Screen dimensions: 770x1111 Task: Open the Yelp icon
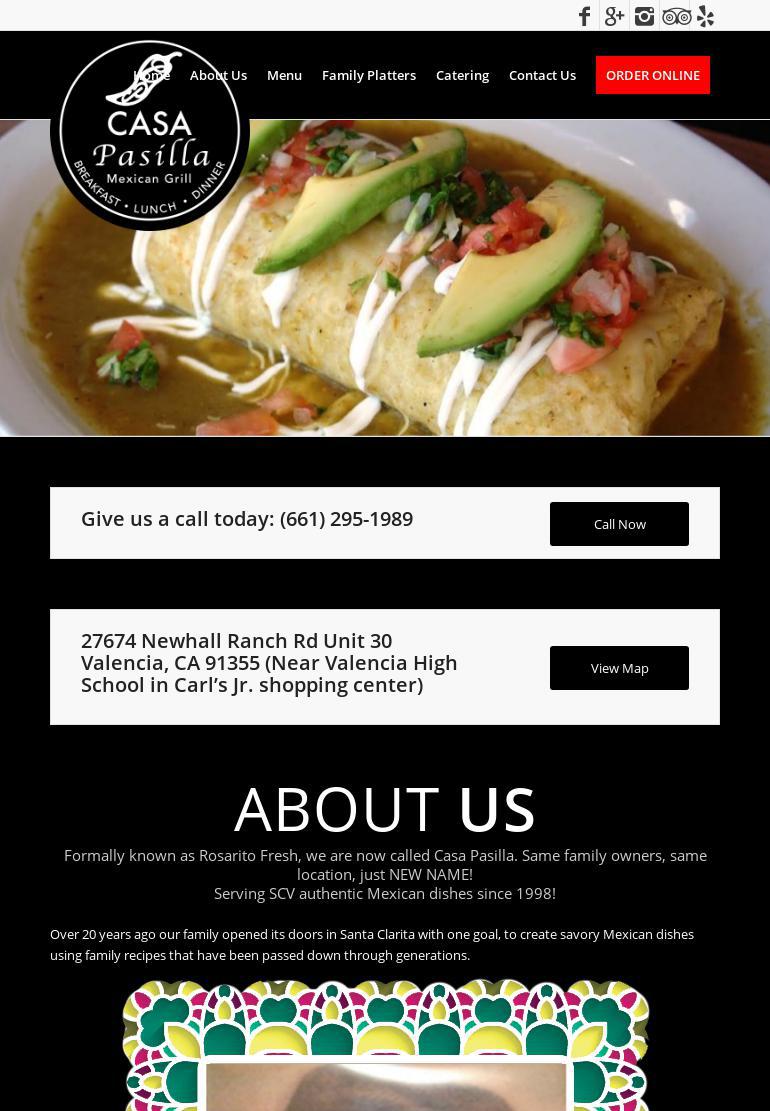[x=706, y=16]
